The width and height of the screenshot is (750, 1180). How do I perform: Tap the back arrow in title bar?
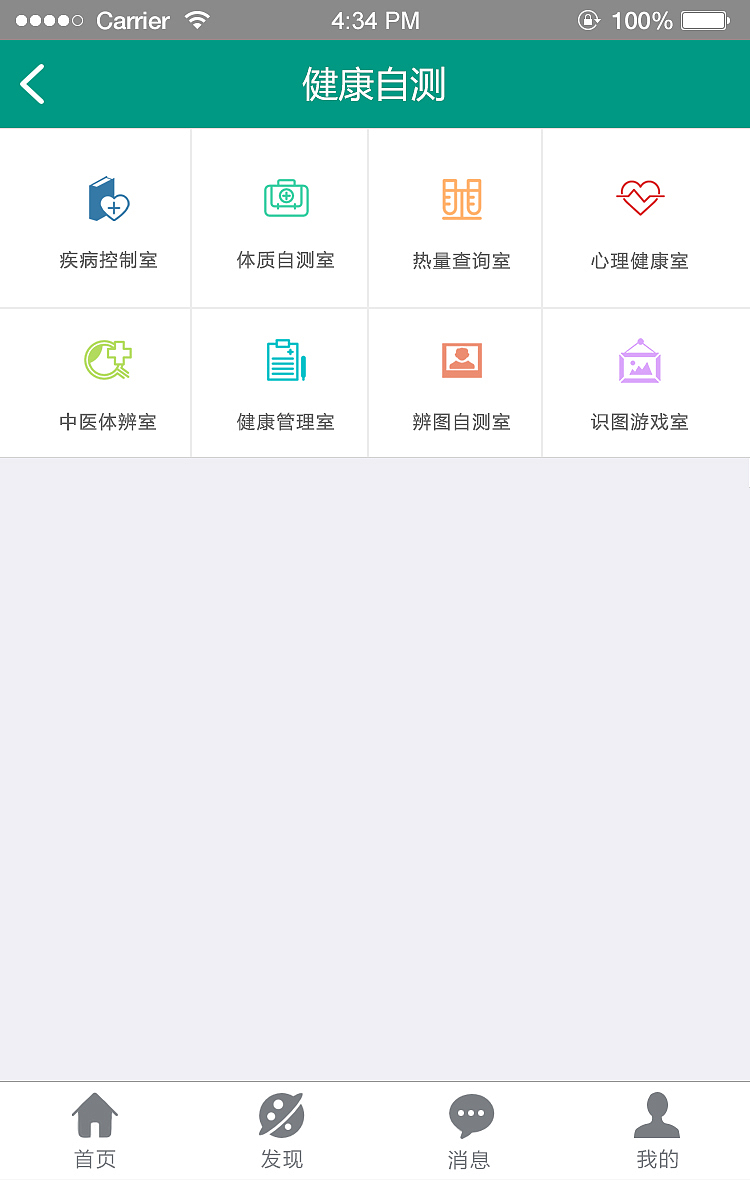click(32, 84)
